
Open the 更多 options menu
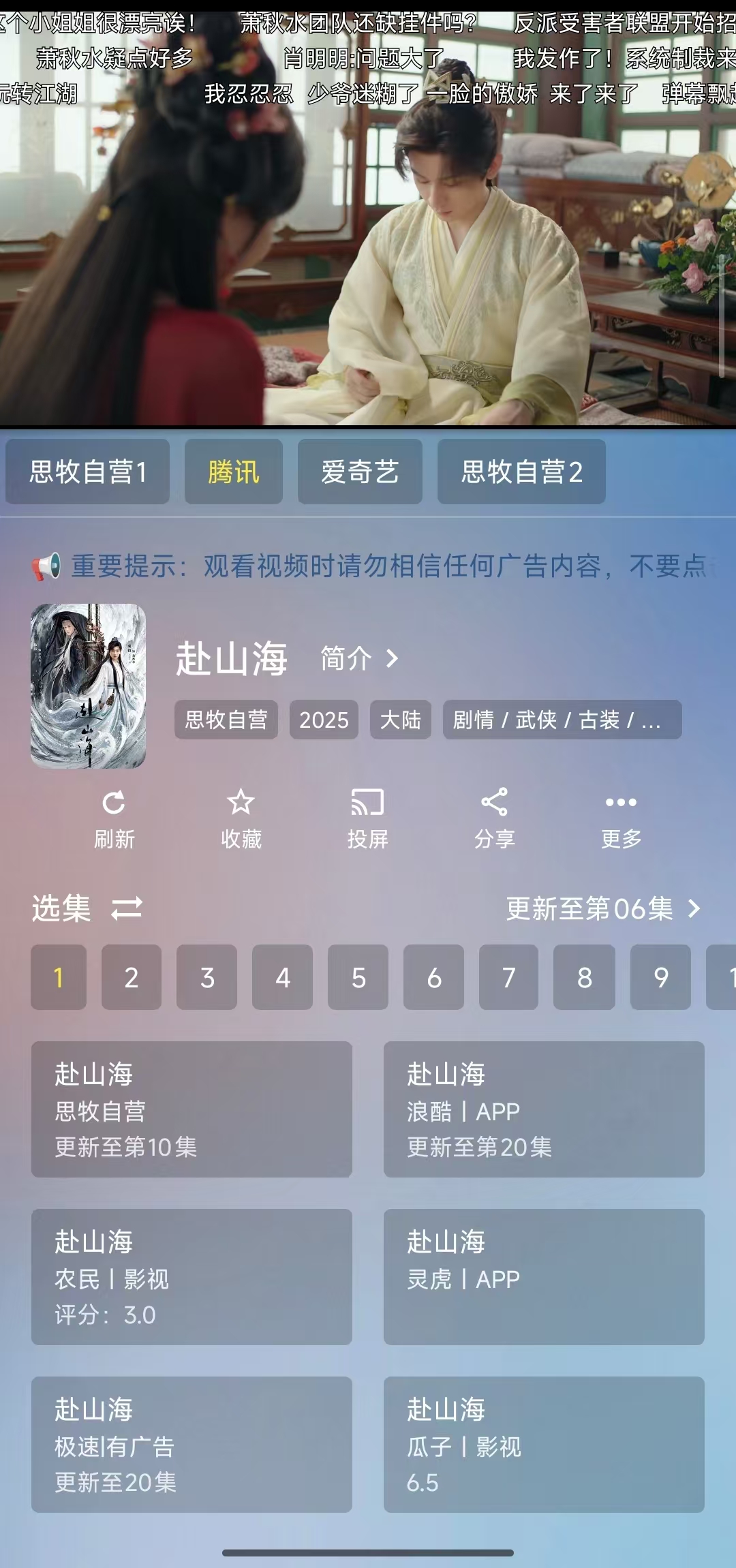(621, 819)
